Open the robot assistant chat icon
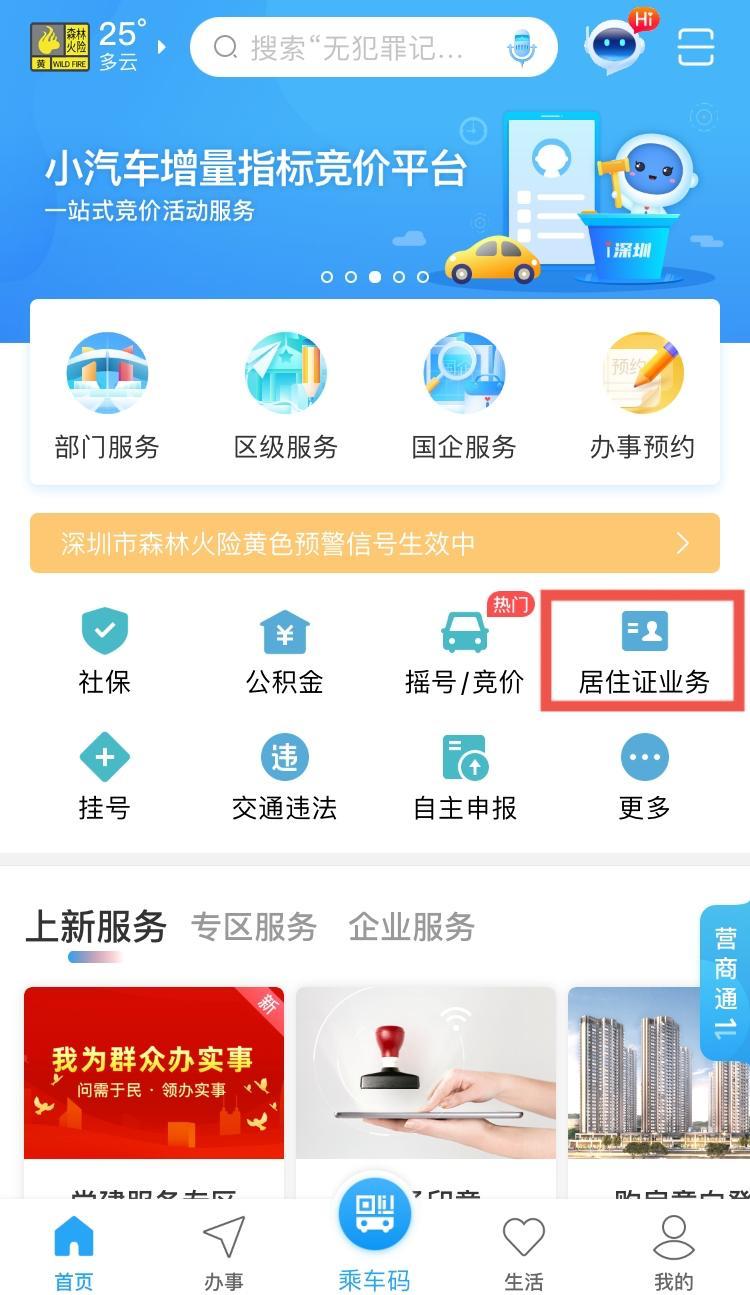Image resolution: width=750 pixels, height=1295 pixels. tap(614, 45)
